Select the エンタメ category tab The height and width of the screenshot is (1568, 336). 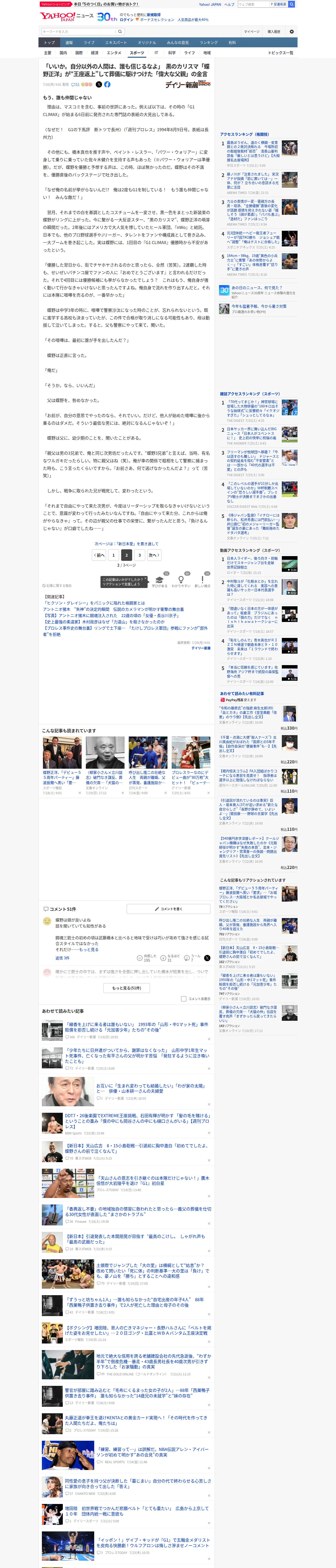pos(114,53)
